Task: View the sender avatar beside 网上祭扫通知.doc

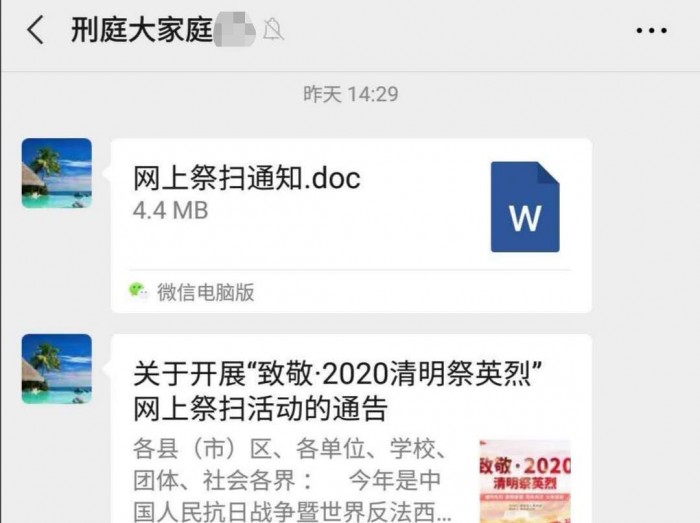Action: click(x=57, y=173)
